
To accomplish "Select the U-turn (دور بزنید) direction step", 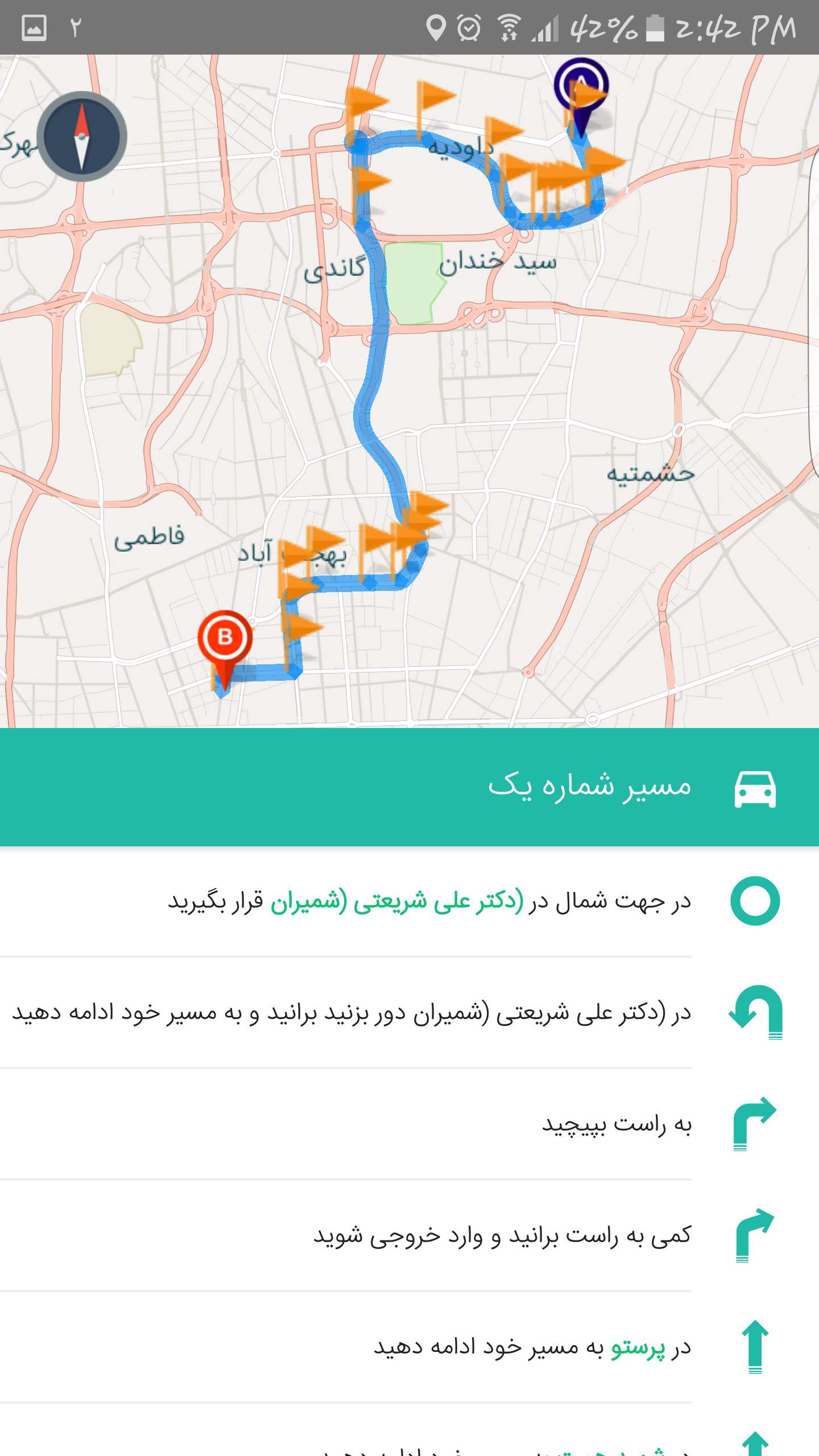I will coord(409,1013).
